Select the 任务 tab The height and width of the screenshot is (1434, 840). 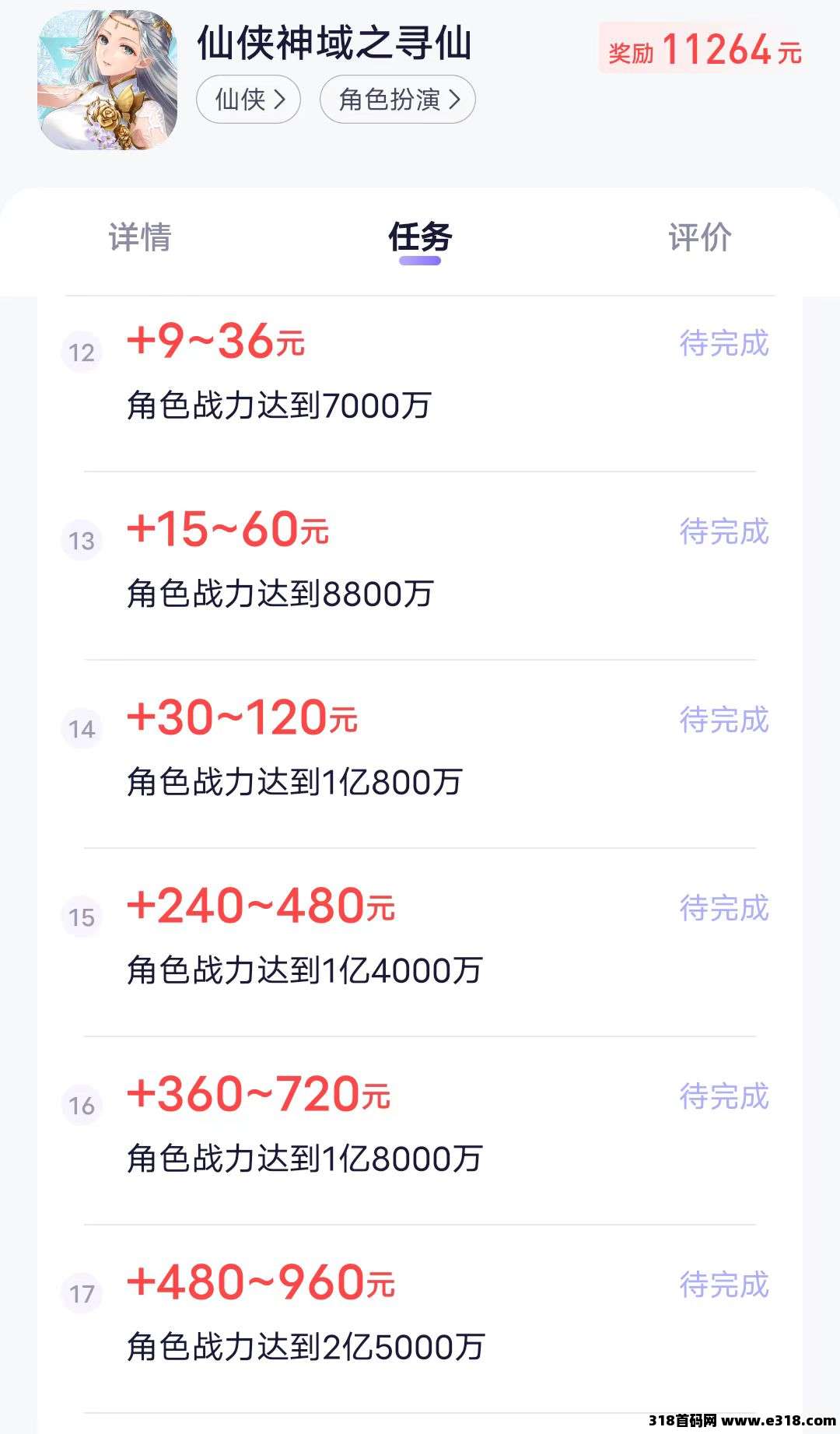(420, 237)
